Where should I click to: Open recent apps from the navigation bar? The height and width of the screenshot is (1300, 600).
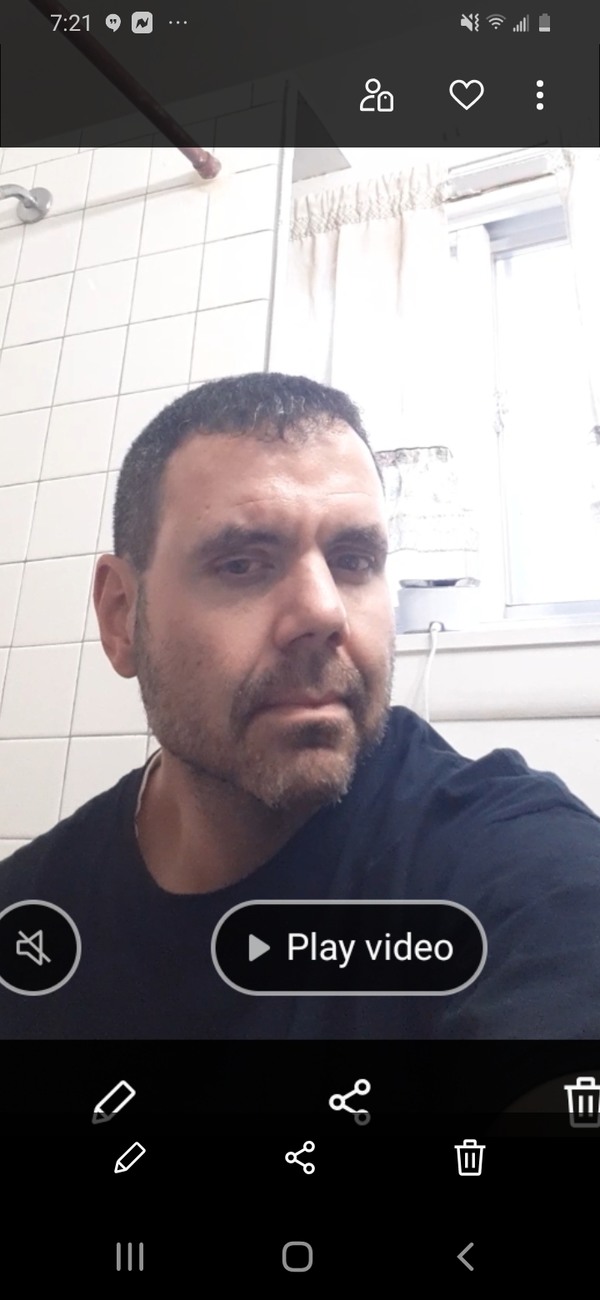click(x=130, y=1256)
